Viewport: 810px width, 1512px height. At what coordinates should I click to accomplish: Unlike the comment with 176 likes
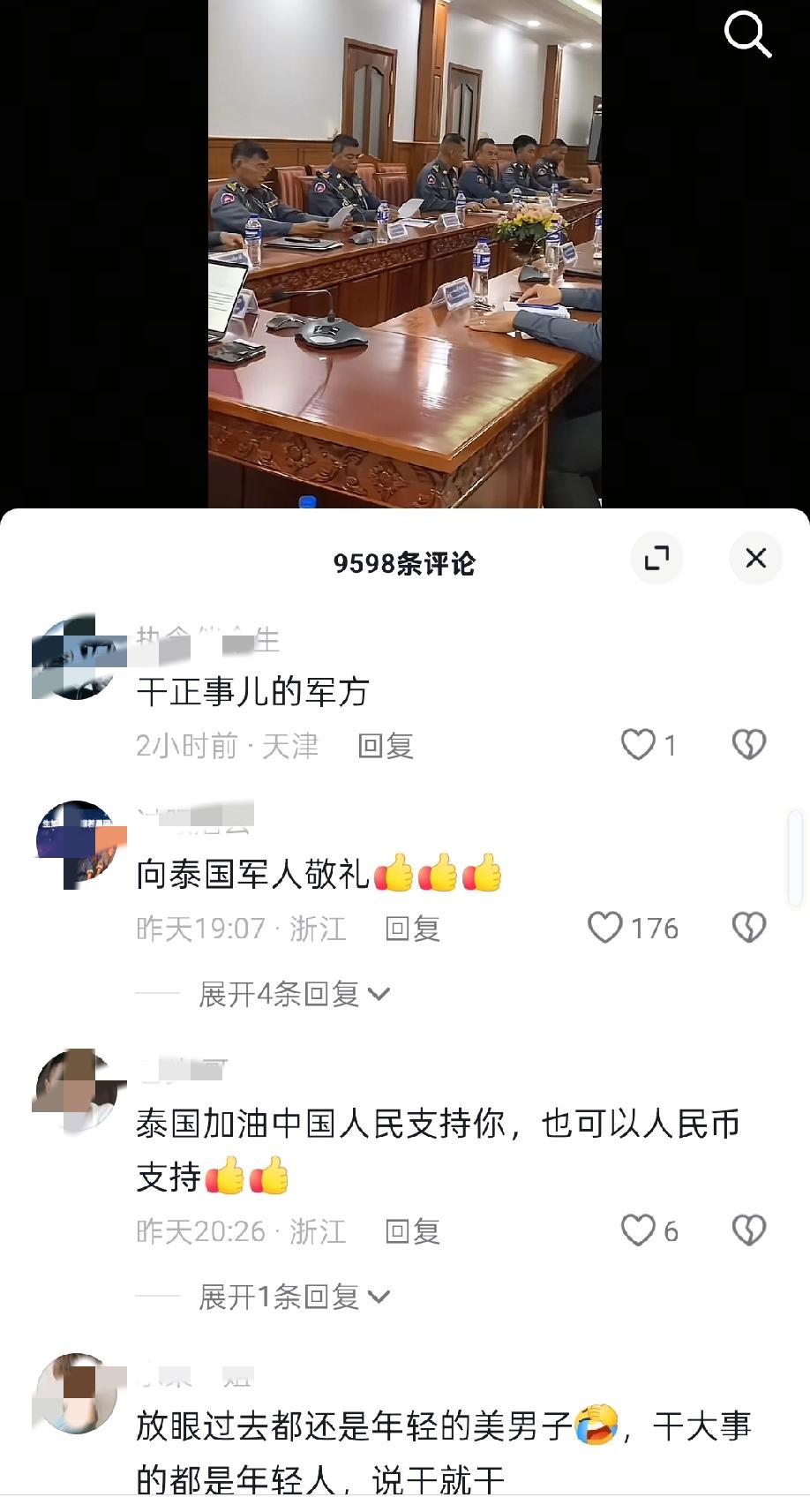click(605, 928)
